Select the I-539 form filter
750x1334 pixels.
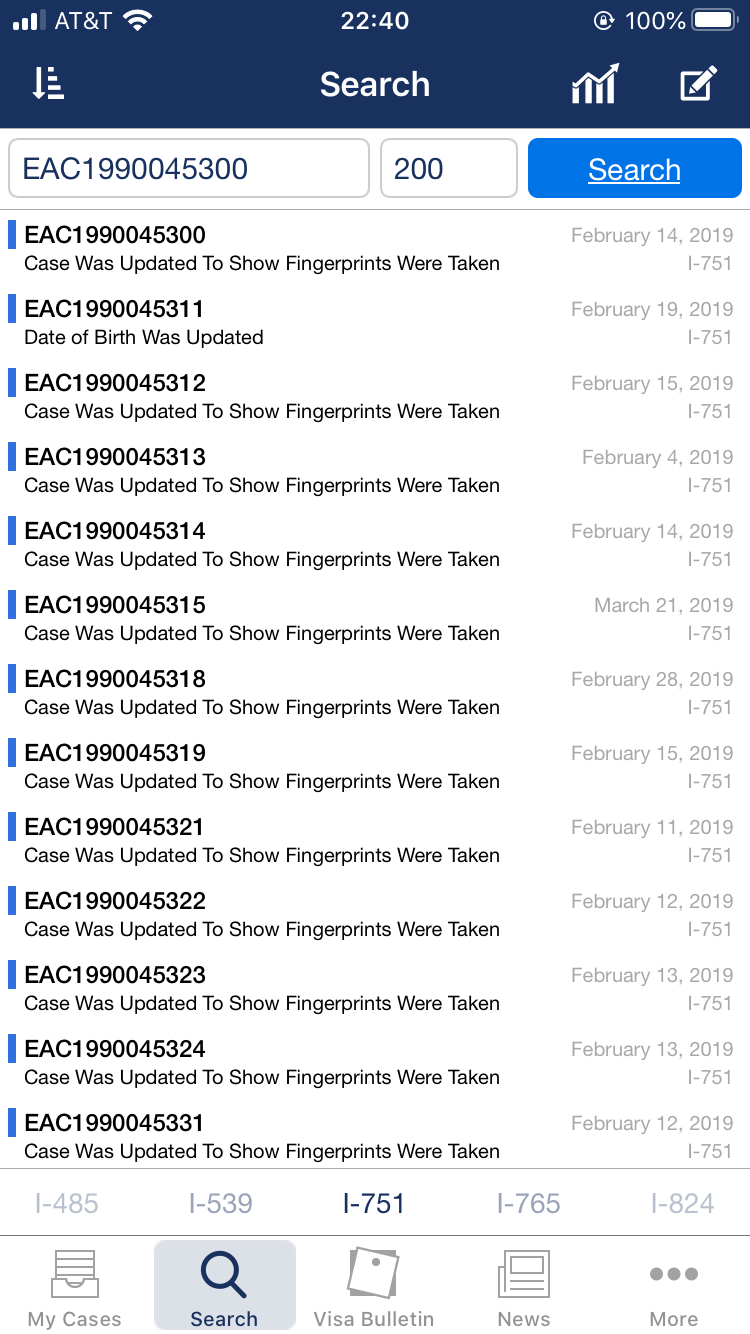tap(220, 1203)
